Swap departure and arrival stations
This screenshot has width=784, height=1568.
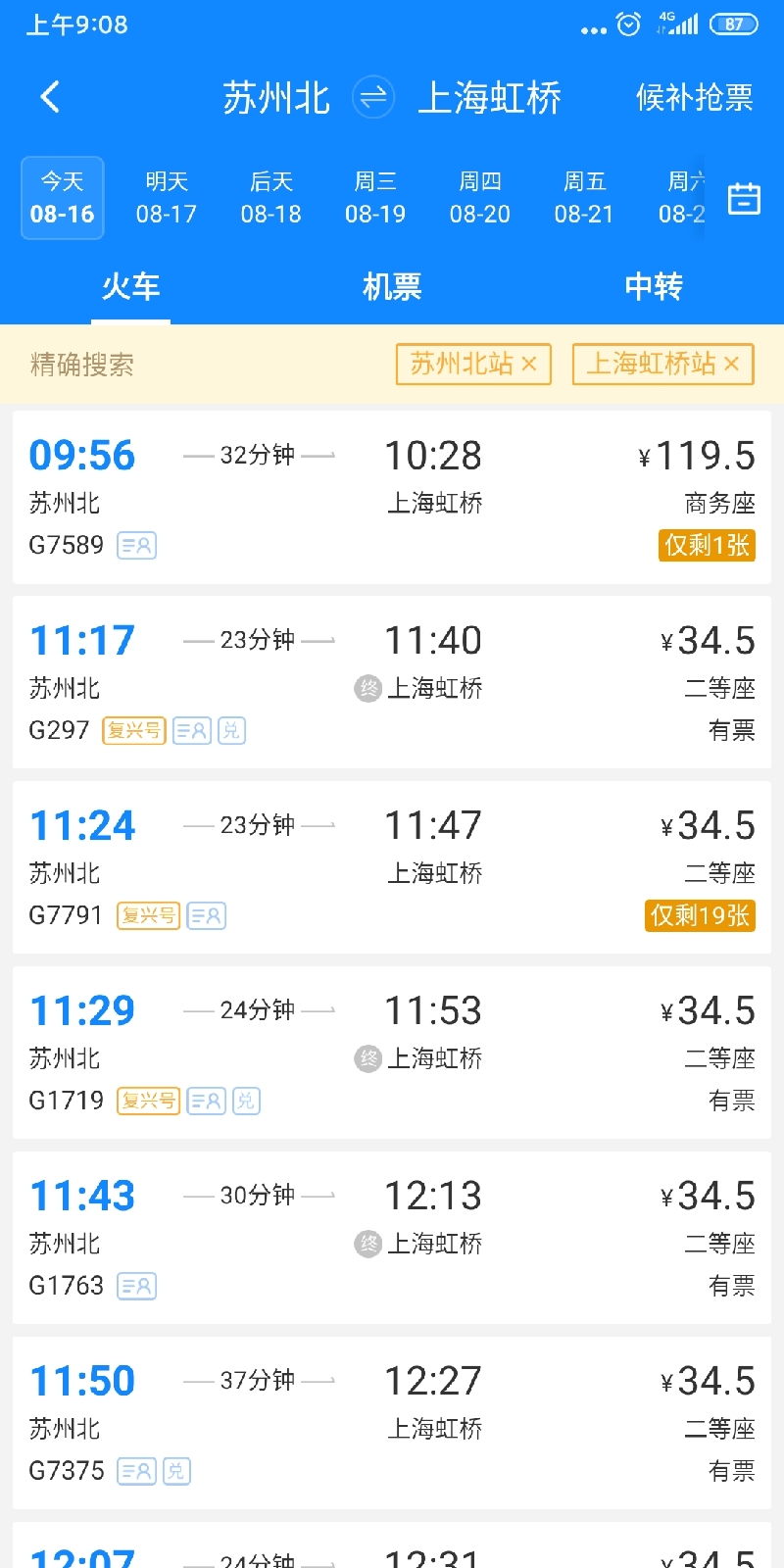[373, 97]
